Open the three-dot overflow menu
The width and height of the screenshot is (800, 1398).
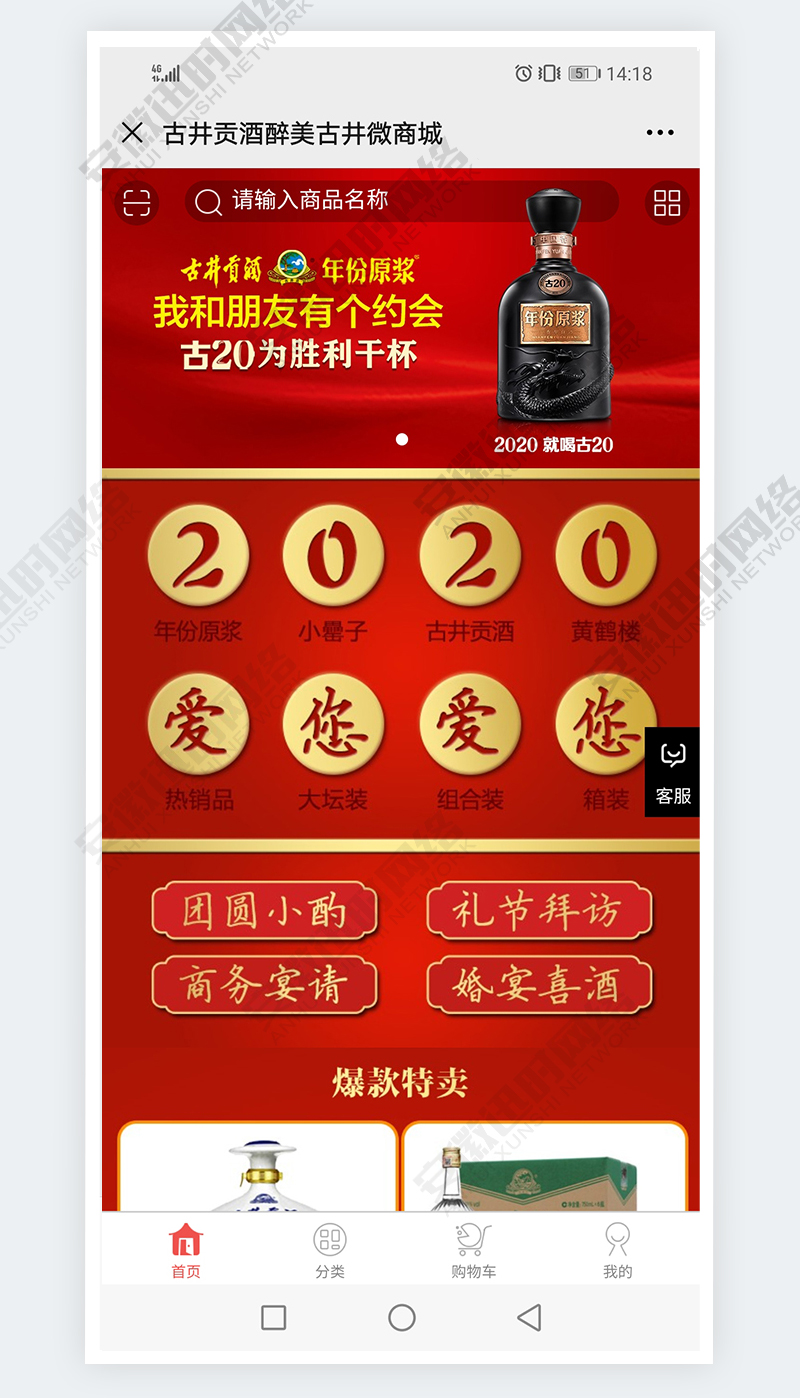660,133
